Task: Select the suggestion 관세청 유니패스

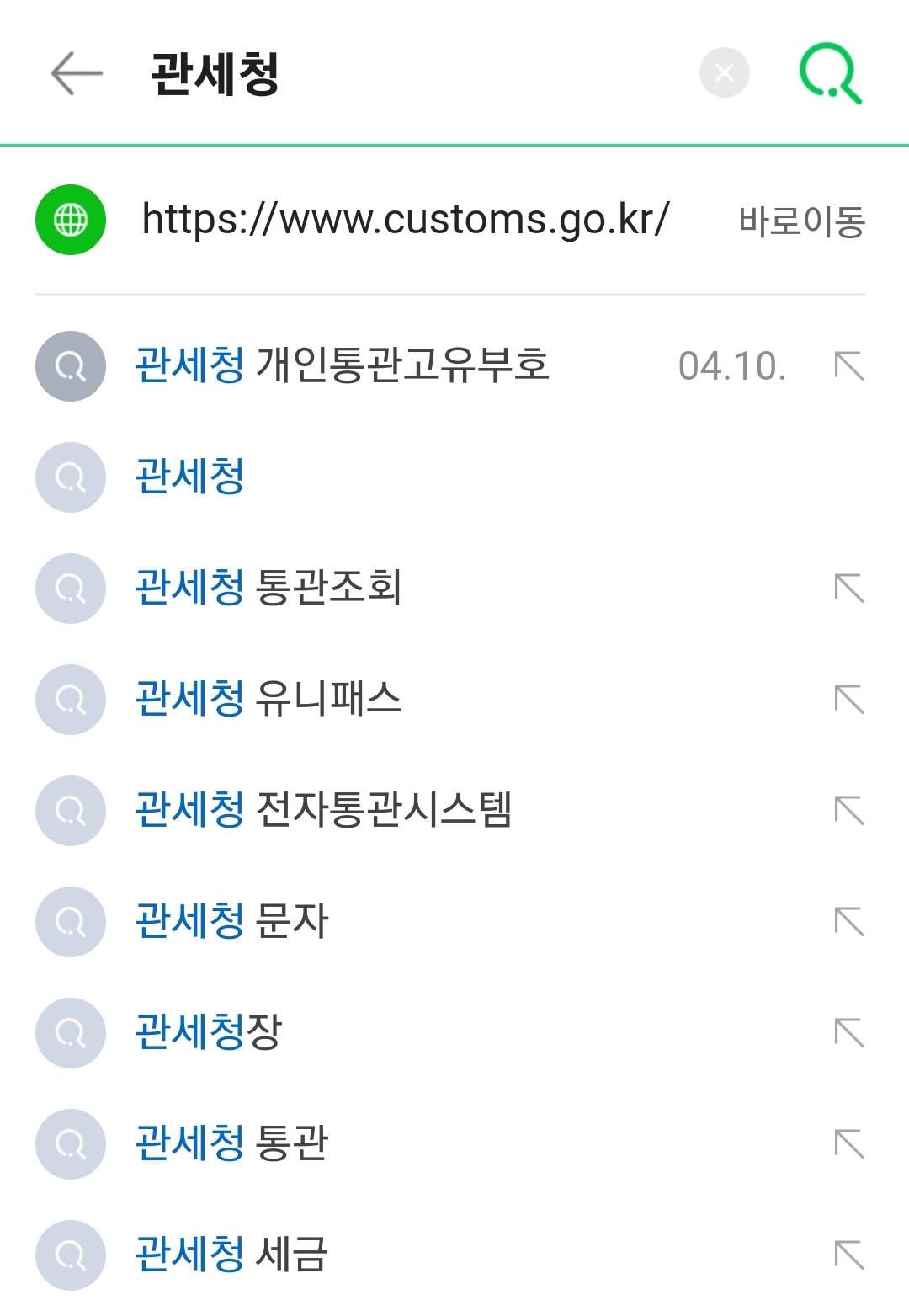Action: pyautogui.click(x=269, y=700)
